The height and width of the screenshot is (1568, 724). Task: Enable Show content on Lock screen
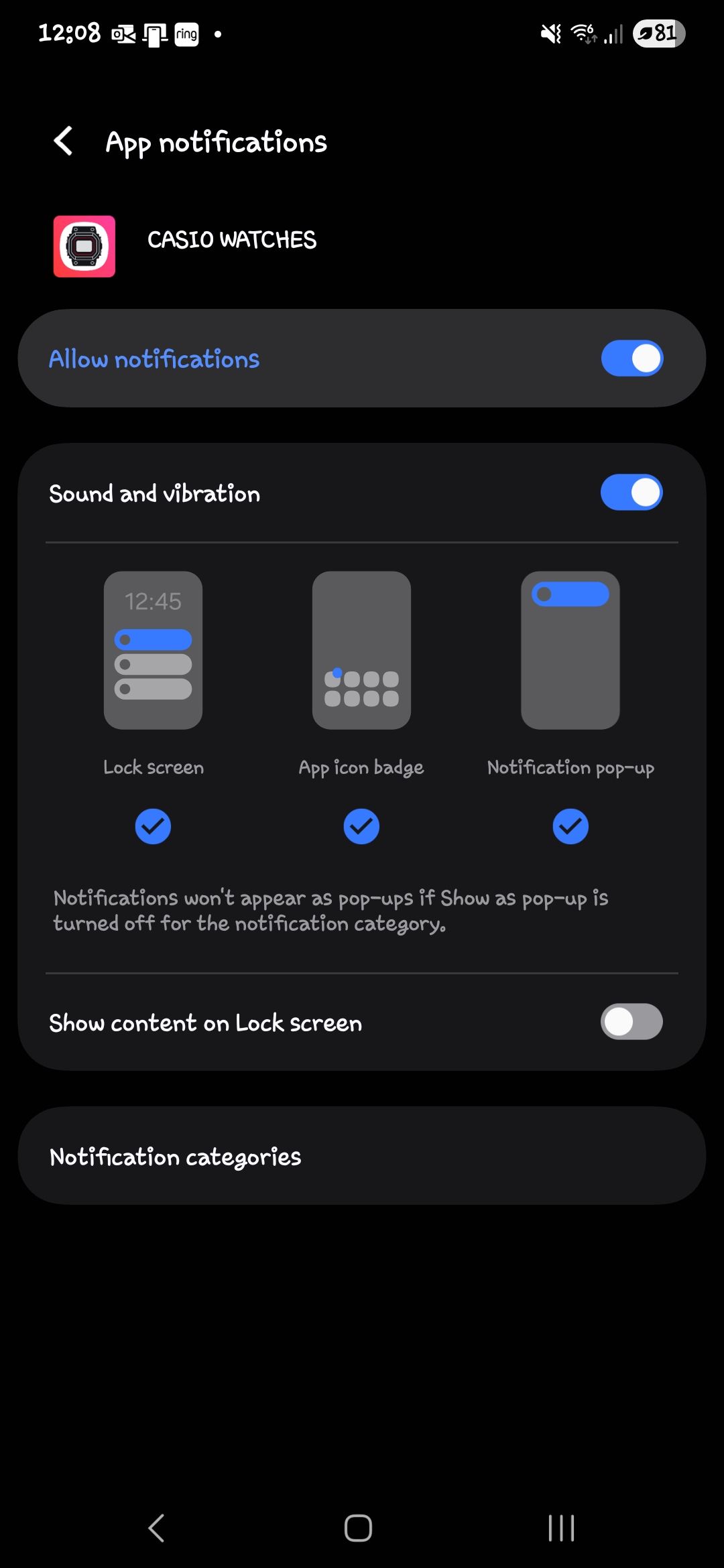coord(631,1022)
